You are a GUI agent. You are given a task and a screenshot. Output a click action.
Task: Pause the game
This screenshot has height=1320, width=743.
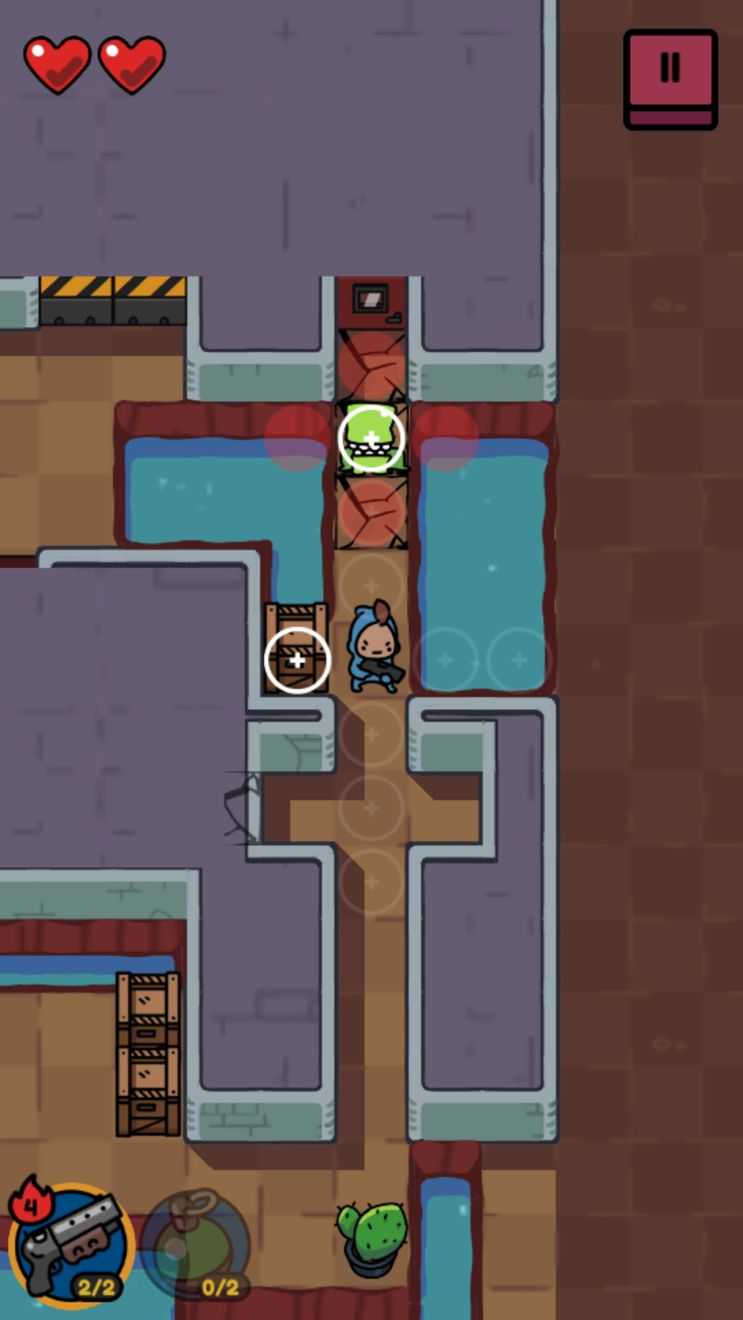tap(670, 77)
